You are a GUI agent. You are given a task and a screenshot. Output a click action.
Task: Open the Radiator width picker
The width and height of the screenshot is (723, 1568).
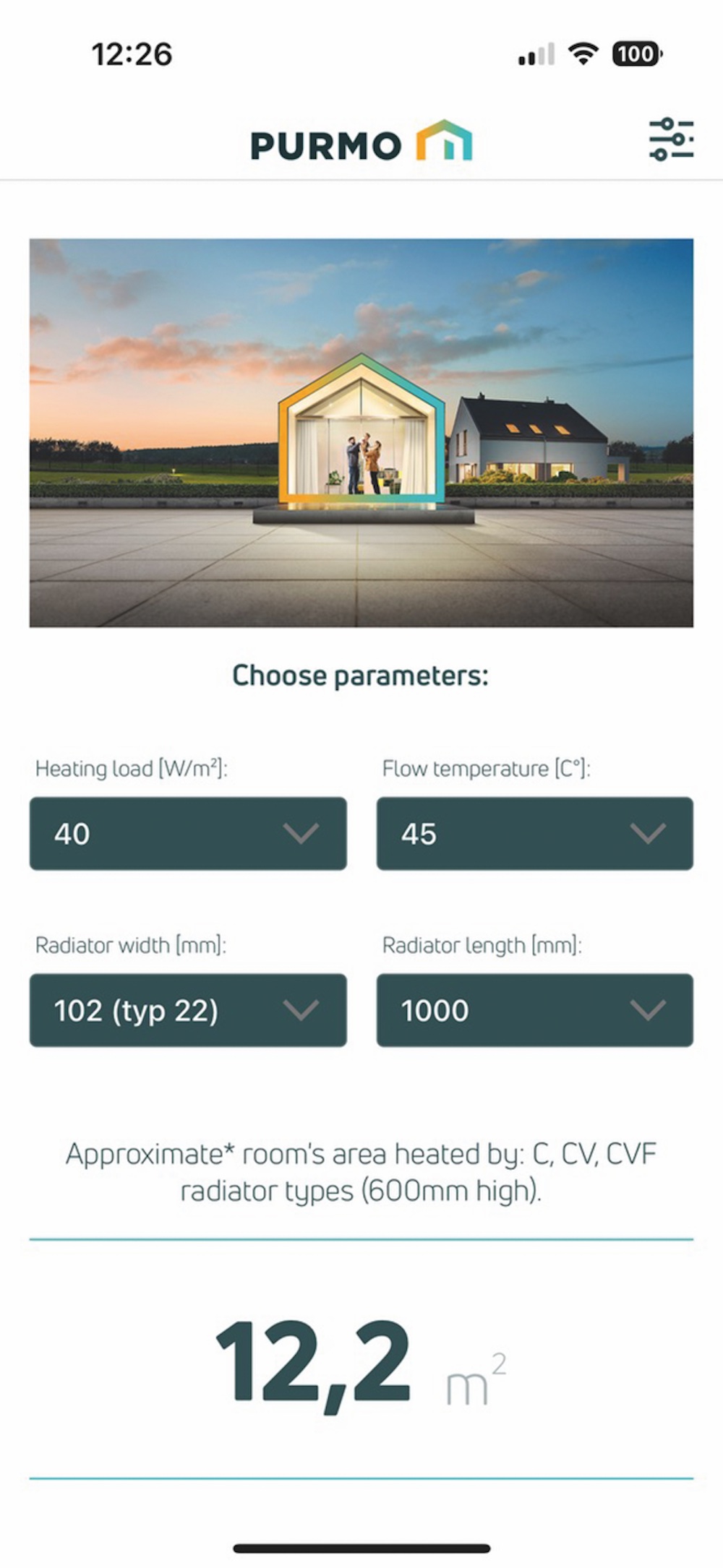click(188, 1010)
